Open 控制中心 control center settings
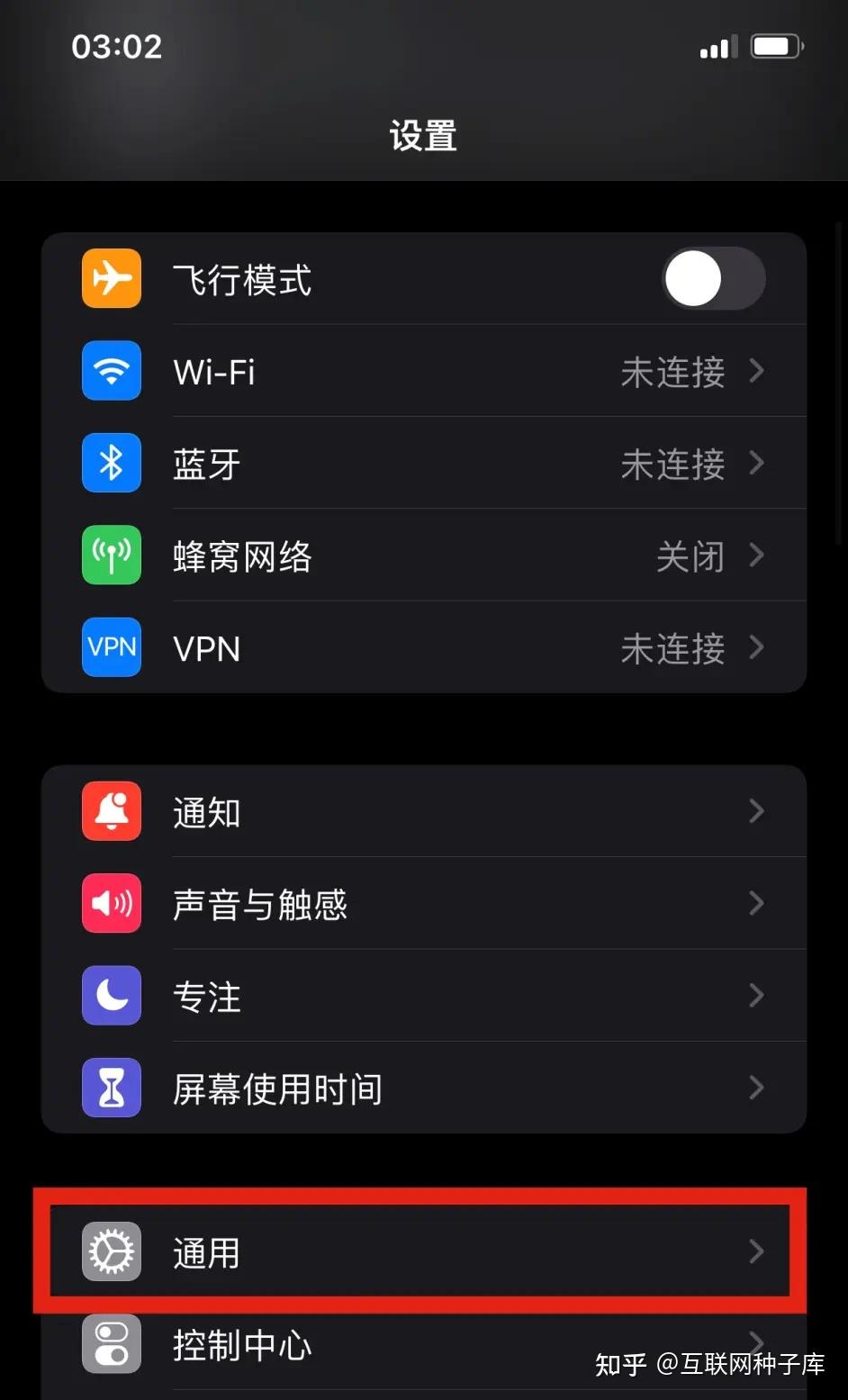Image resolution: width=848 pixels, height=1400 pixels. (360, 1345)
